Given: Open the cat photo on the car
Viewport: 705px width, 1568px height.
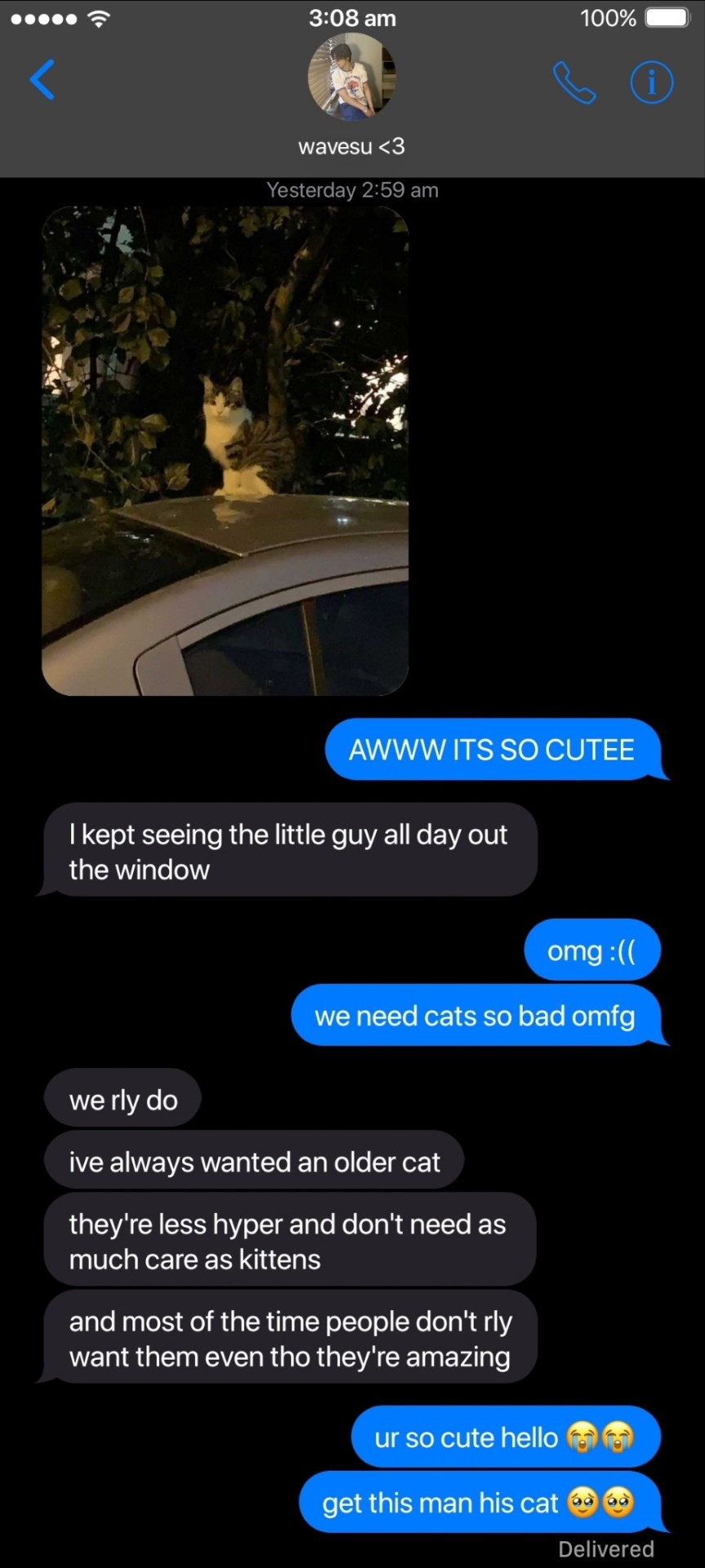Looking at the screenshot, I should 225,451.
